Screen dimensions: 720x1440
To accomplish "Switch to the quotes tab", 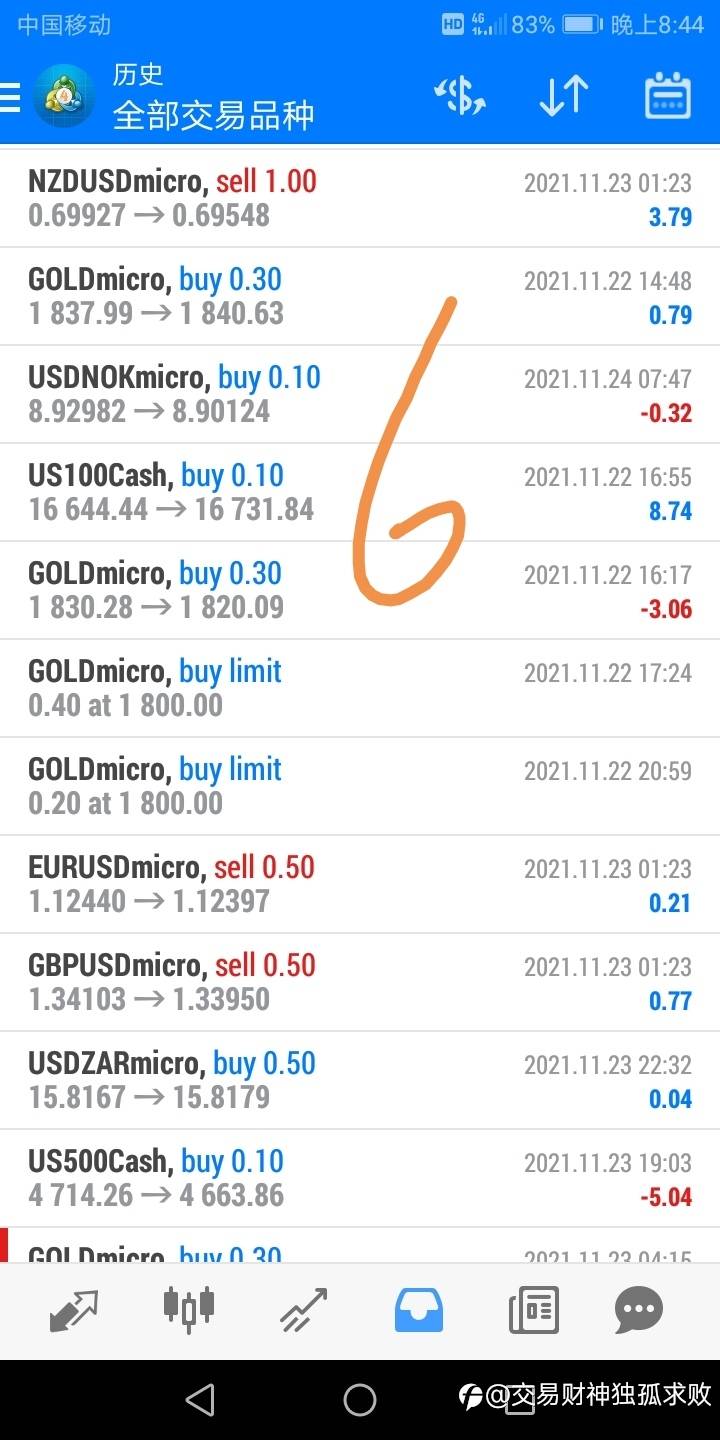I will pos(74,1310).
